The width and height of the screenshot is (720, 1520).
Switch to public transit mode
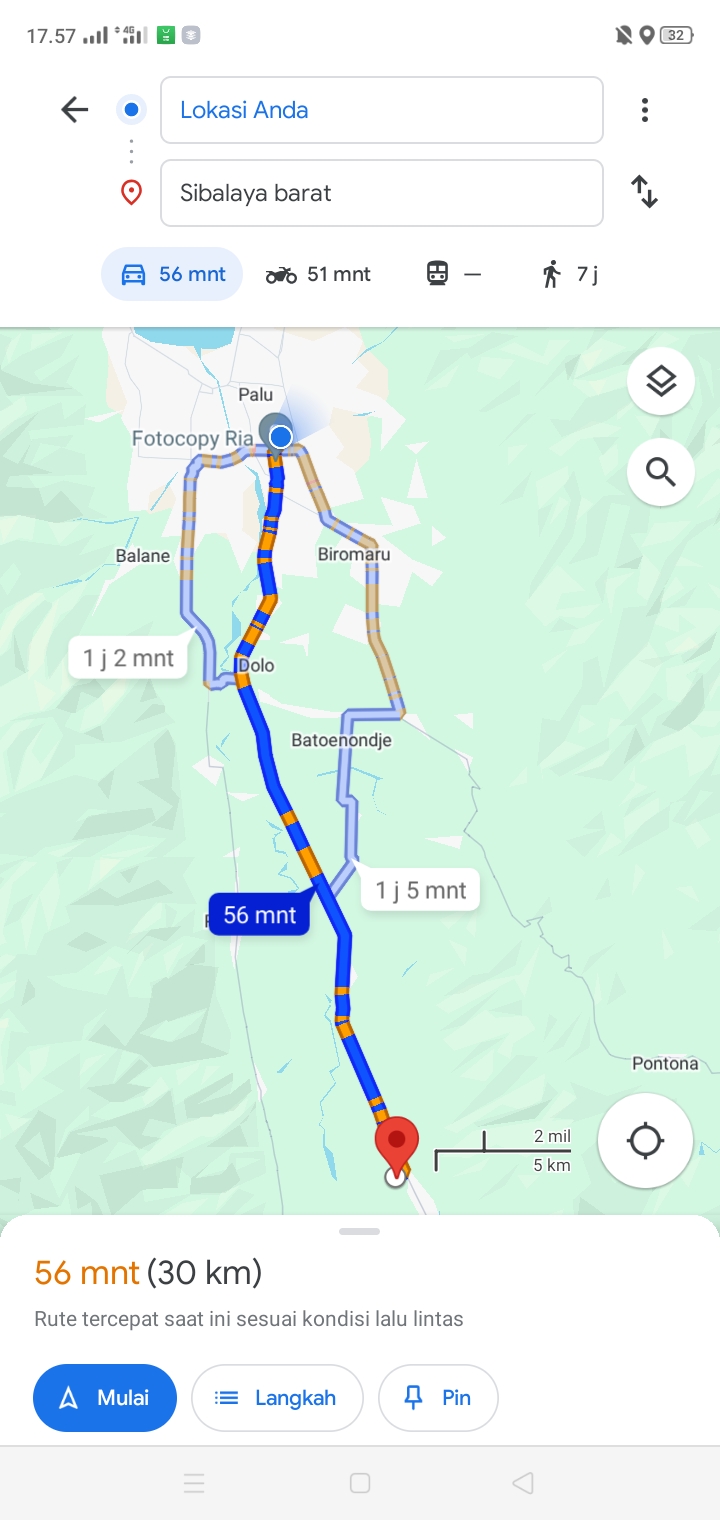point(454,274)
